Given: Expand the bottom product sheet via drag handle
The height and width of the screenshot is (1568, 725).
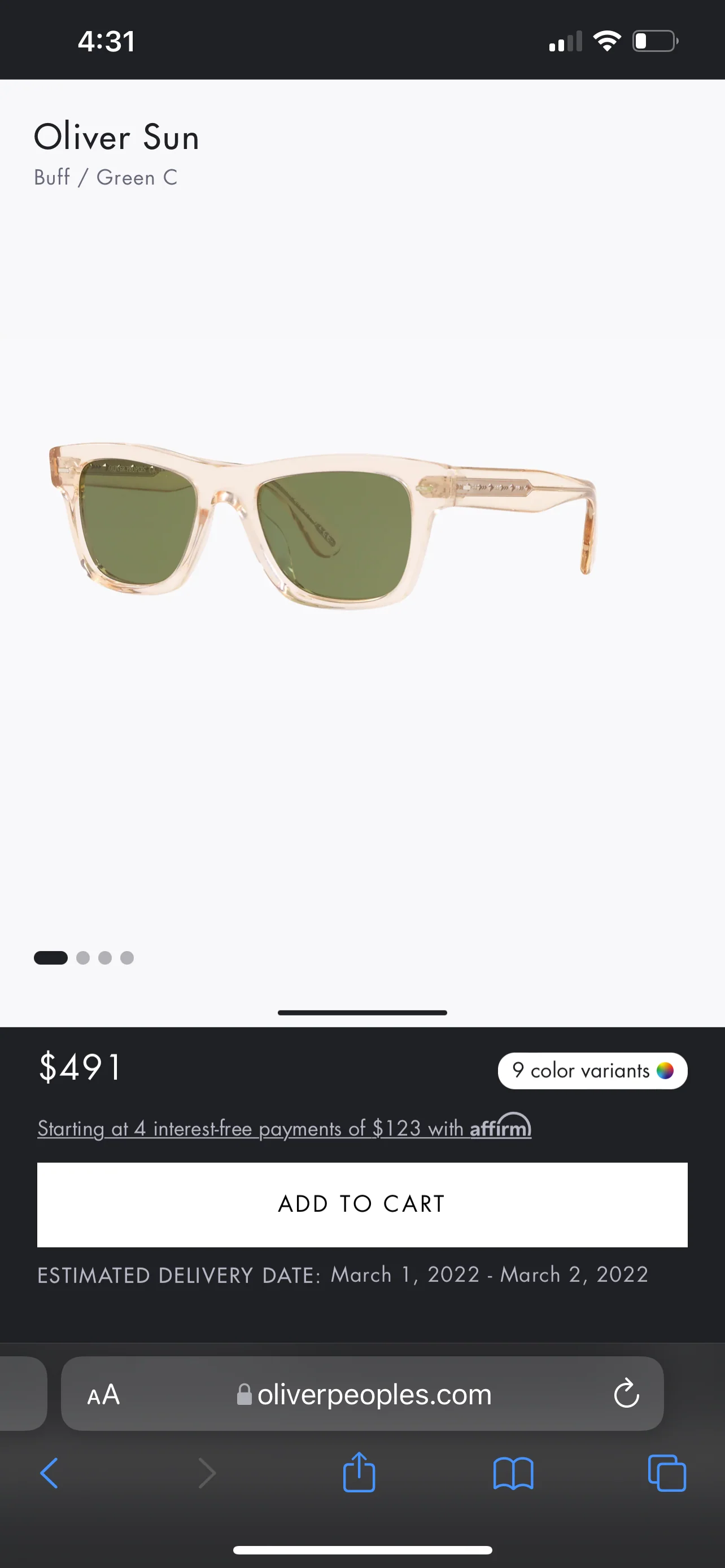Looking at the screenshot, I should pyautogui.click(x=362, y=1012).
